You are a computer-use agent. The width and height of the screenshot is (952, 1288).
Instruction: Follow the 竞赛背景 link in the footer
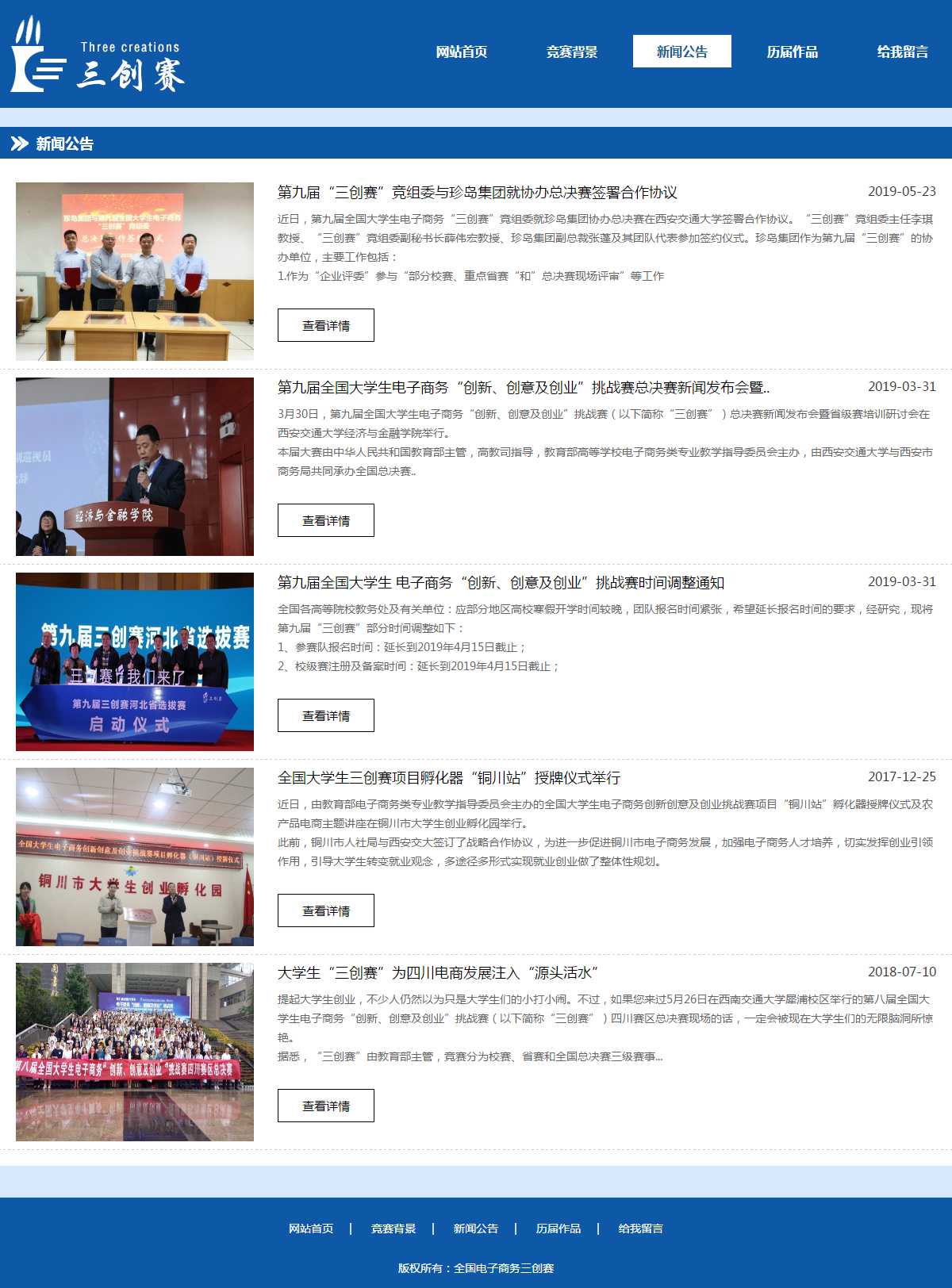pyautogui.click(x=393, y=1229)
